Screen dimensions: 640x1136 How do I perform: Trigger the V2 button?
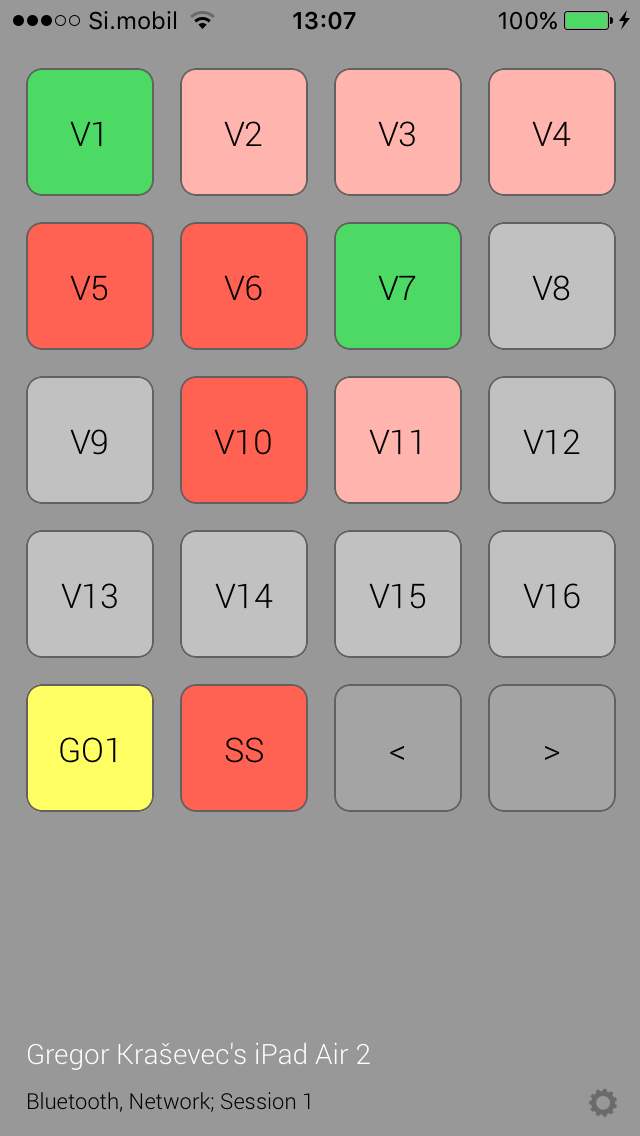coord(244,132)
